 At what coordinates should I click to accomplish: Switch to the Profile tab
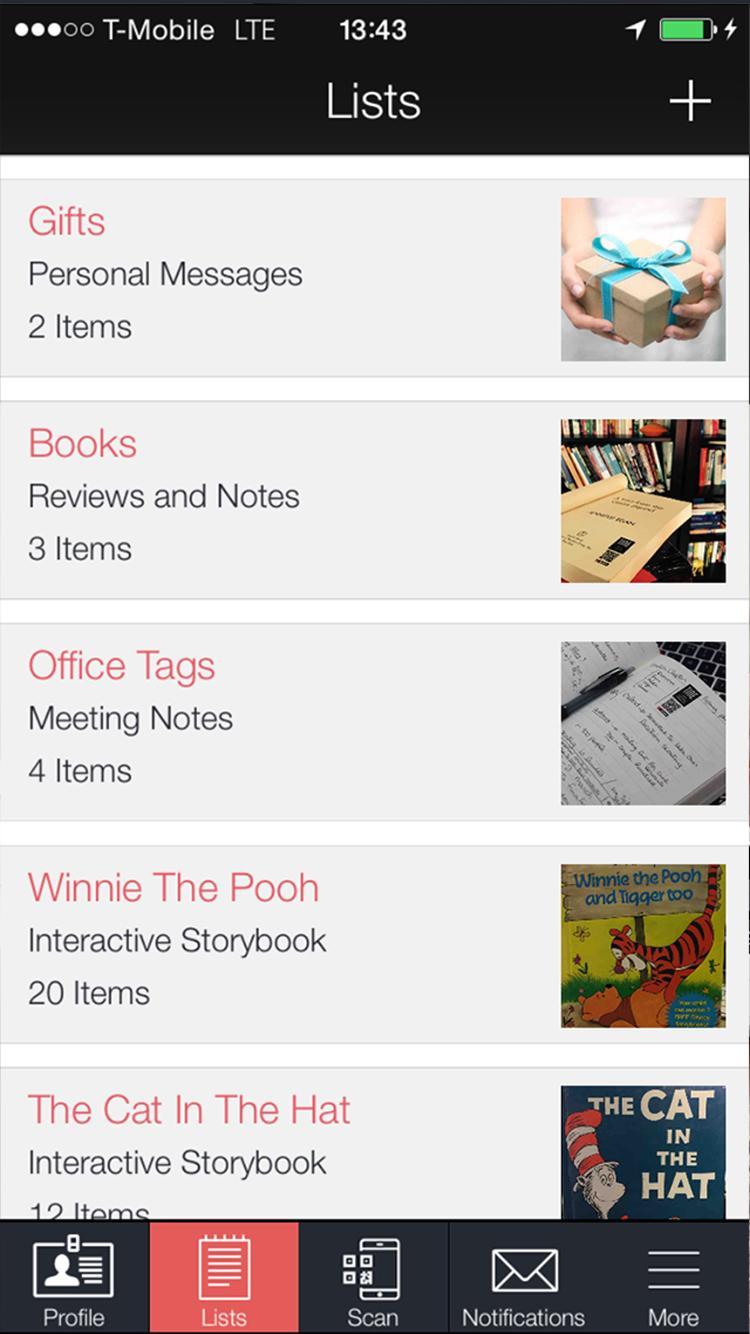[x=74, y=1278]
